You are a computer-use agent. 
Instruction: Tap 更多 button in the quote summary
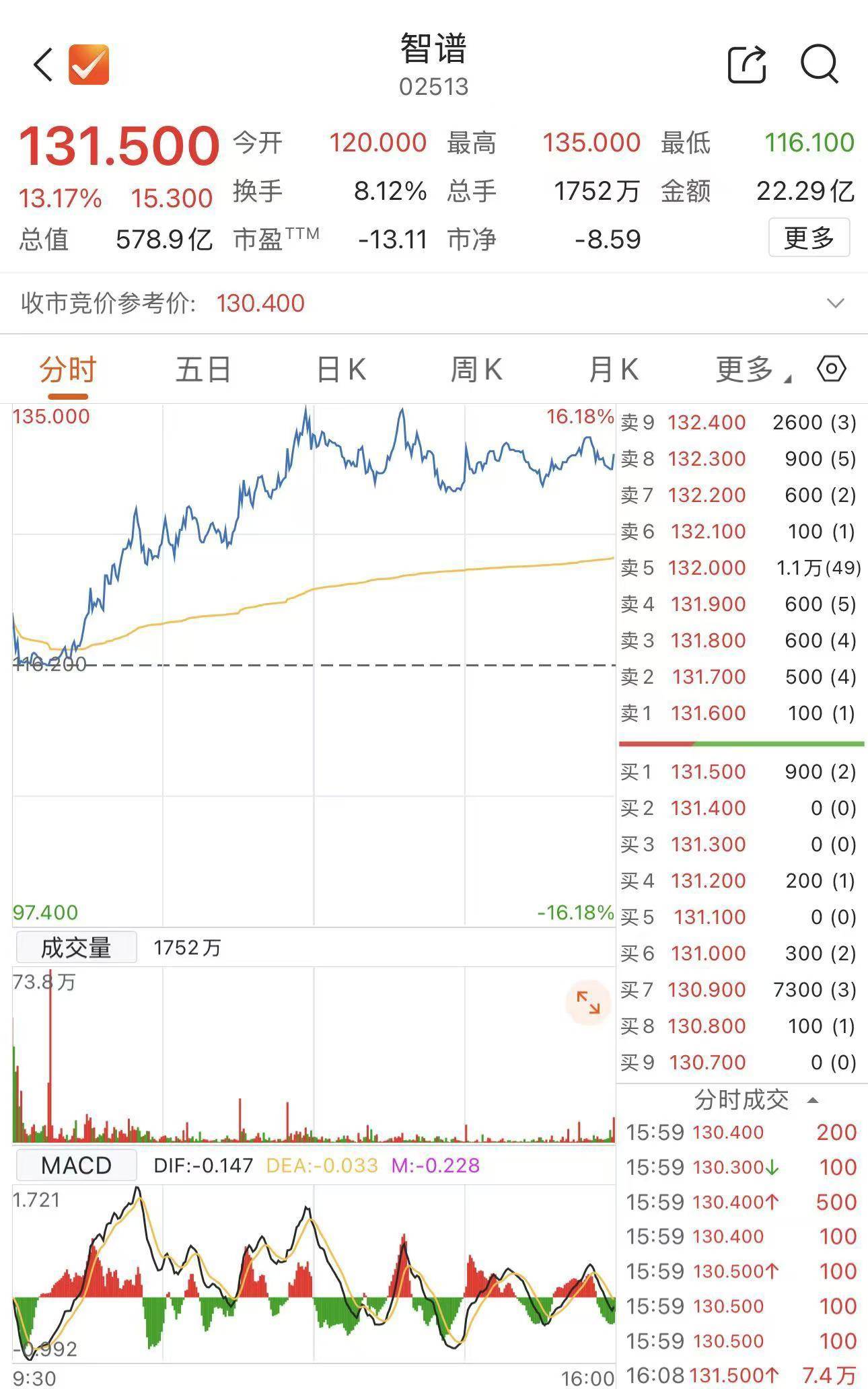[x=809, y=238]
